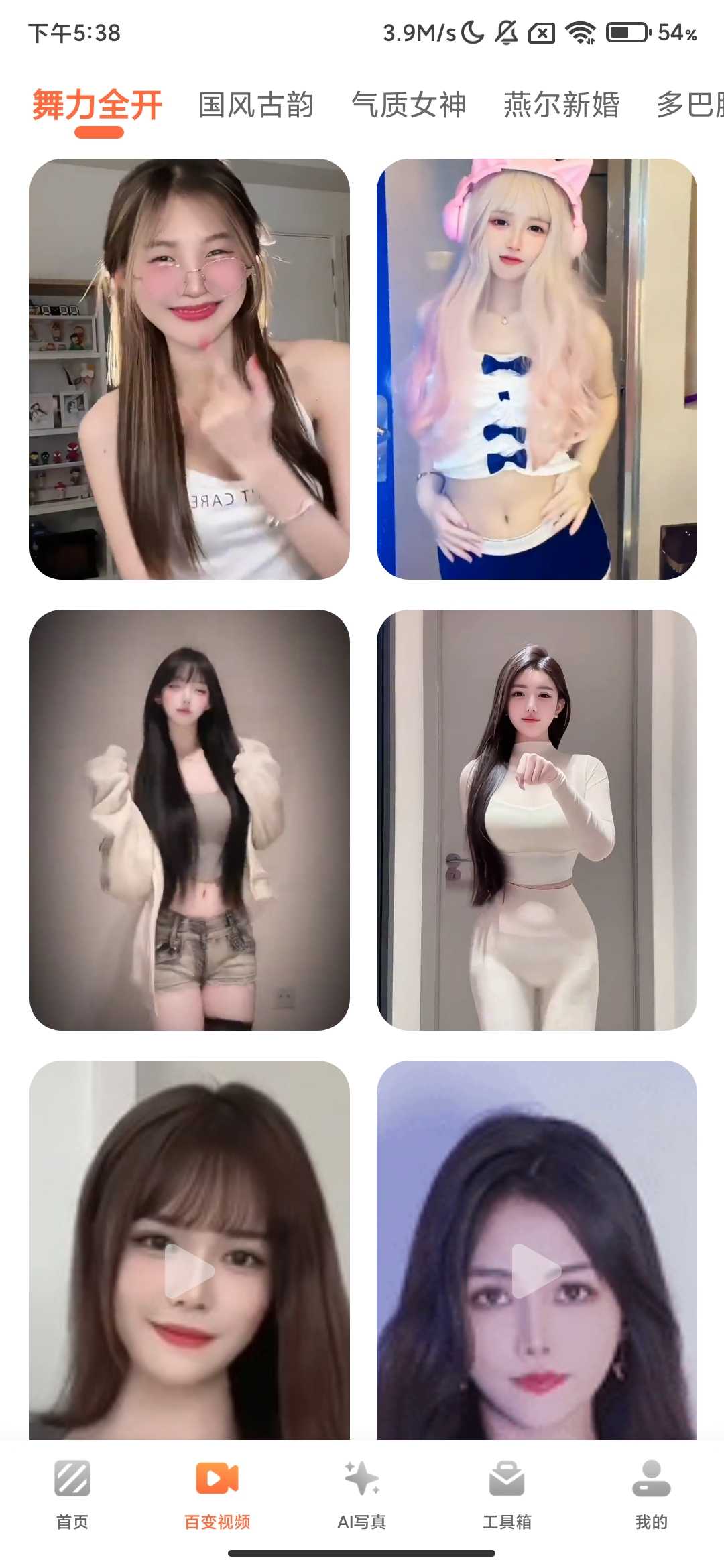Play the video with purple background portrait
The width and height of the screenshot is (724, 1568).
click(x=536, y=1270)
